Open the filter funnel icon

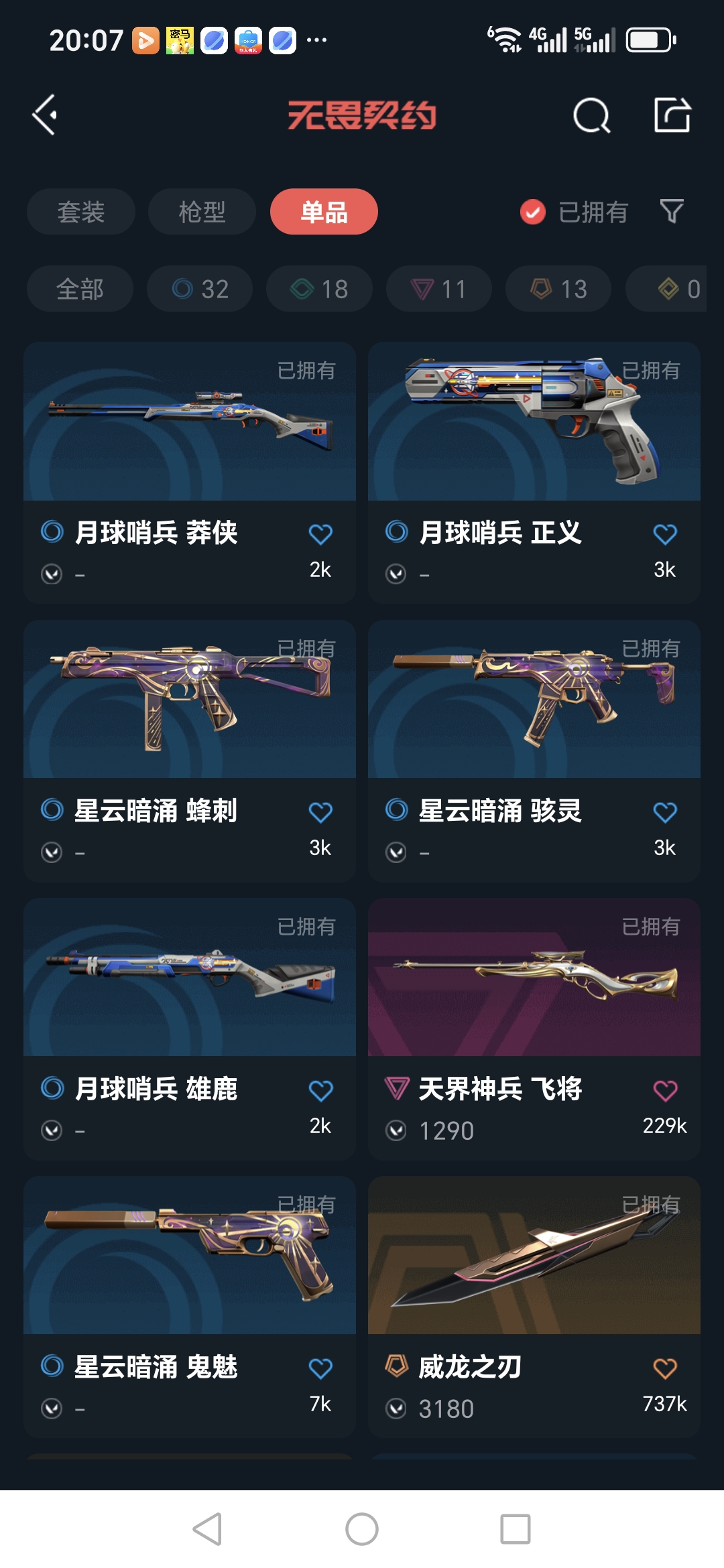point(671,212)
